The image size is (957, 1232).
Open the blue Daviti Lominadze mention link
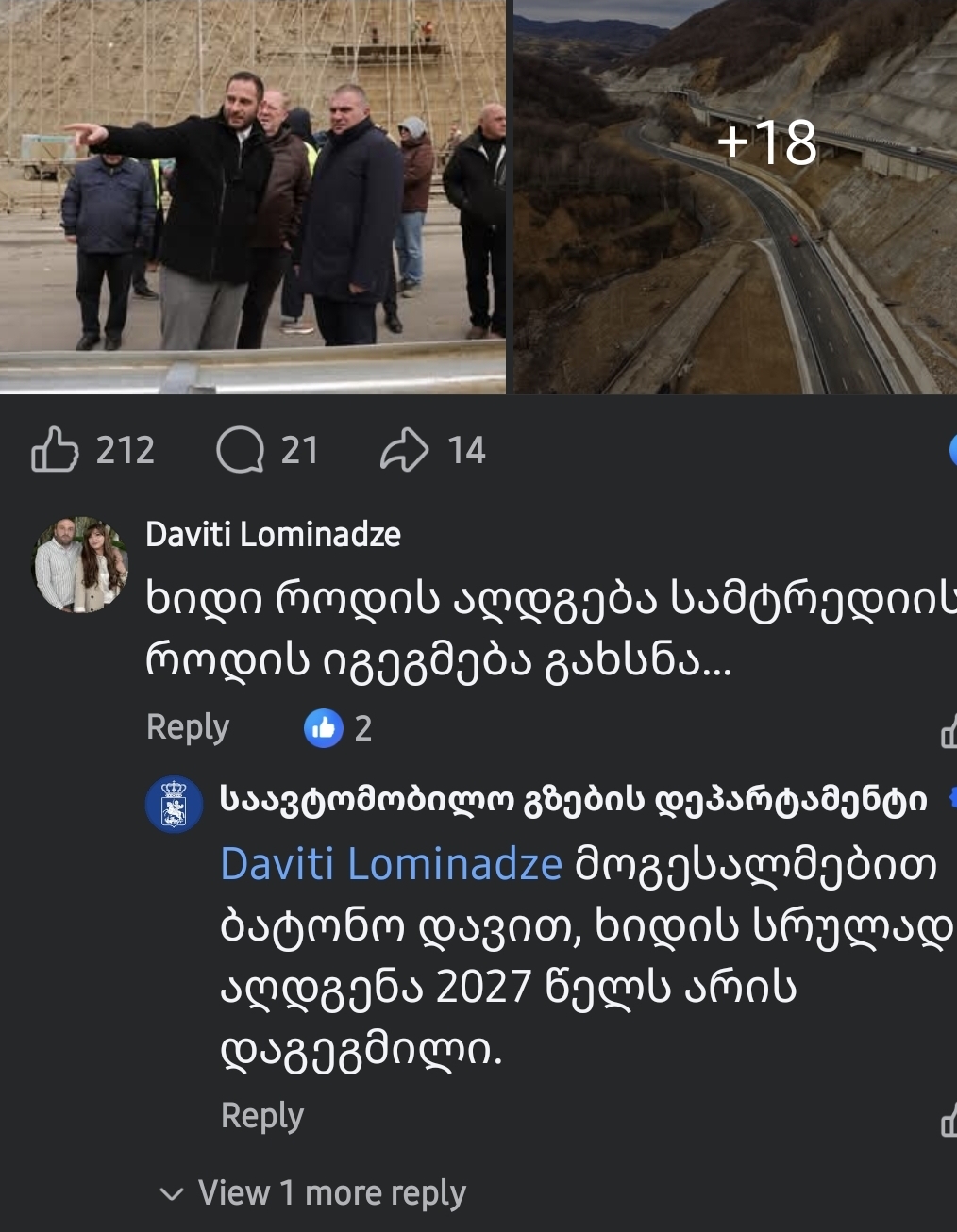coord(391,864)
